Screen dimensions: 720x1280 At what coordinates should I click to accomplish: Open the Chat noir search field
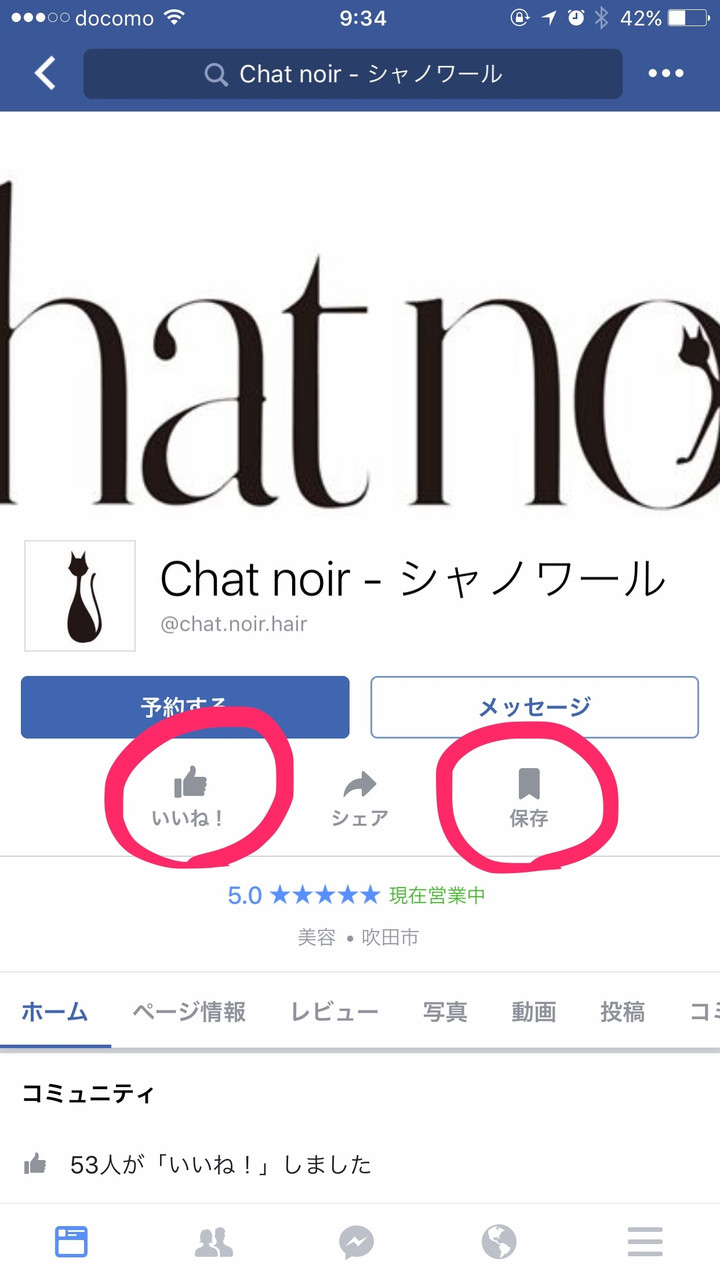click(353, 74)
